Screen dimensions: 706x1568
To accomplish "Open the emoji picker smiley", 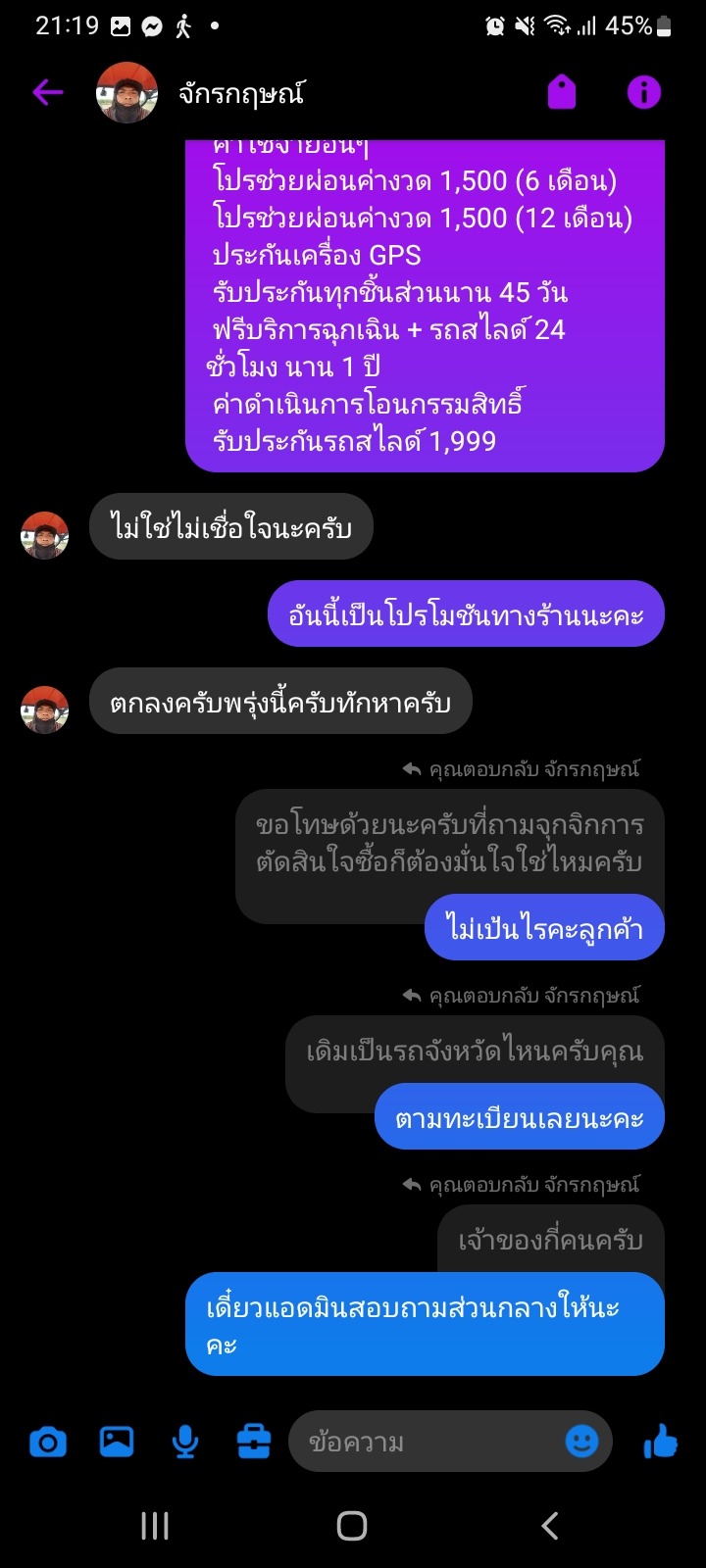I will coord(581,1442).
